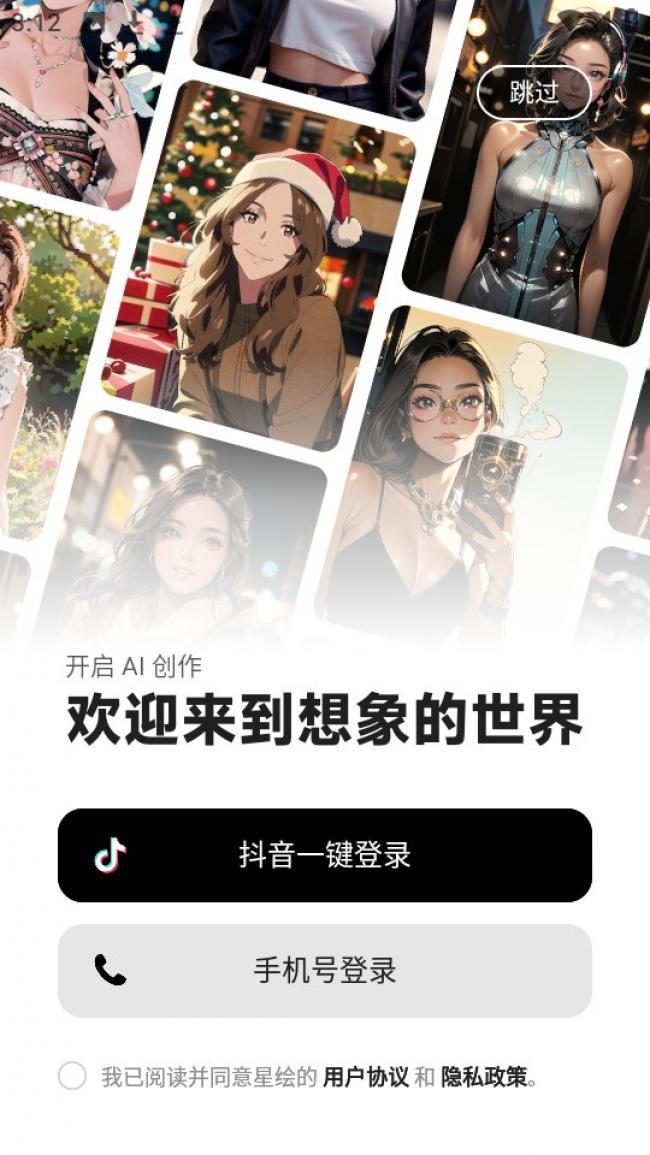Open the 用户协议 link

pyautogui.click(x=365, y=1077)
